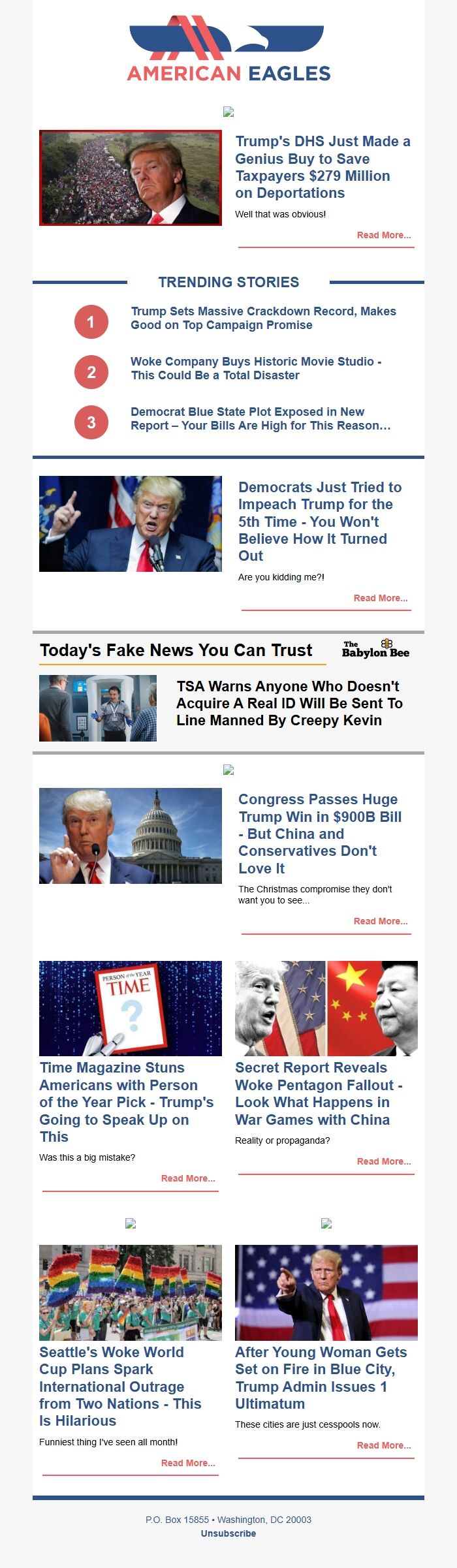Image resolution: width=457 pixels, height=1568 pixels.
Task: Open Read More for the DHS deportations story
Action: 383,235
